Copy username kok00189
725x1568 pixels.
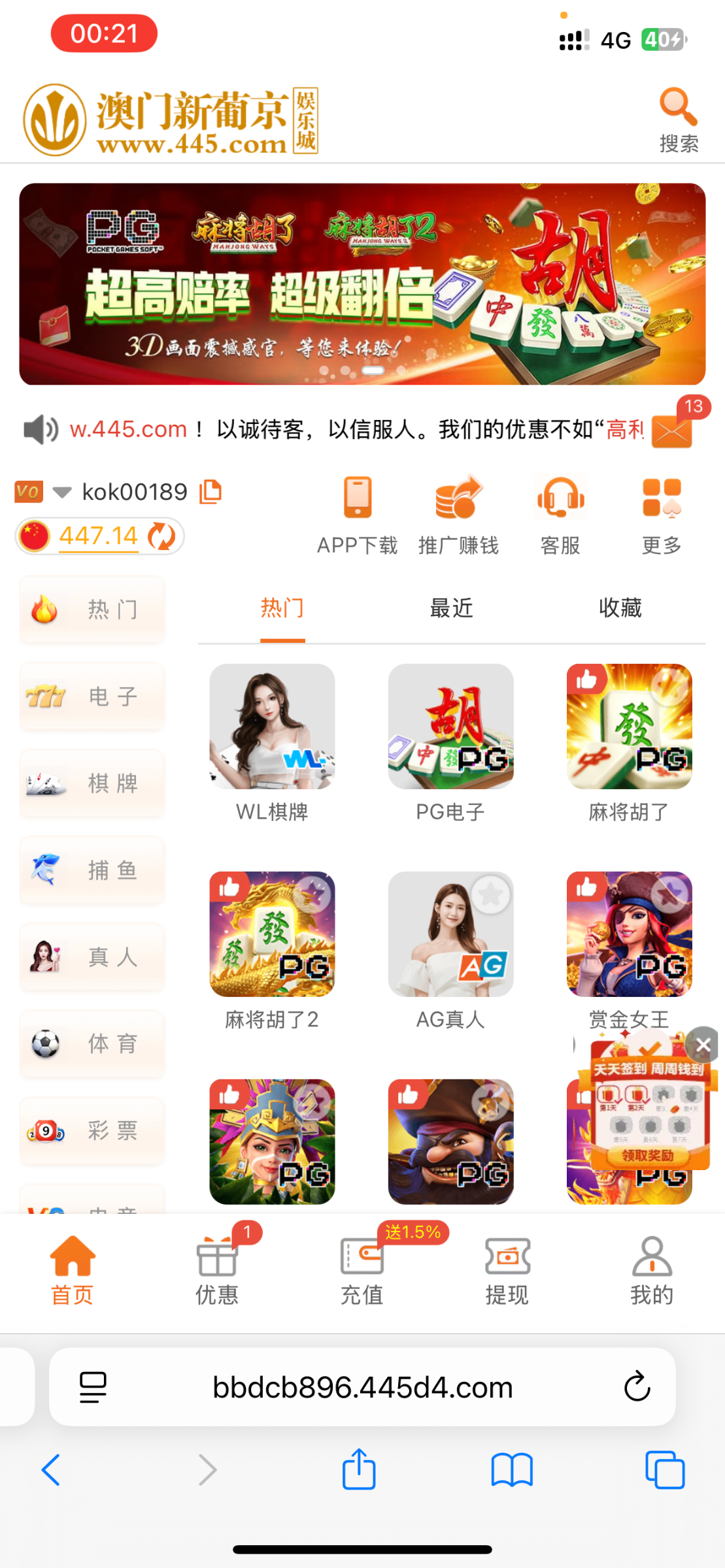pyautogui.click(x=211, y=492)
